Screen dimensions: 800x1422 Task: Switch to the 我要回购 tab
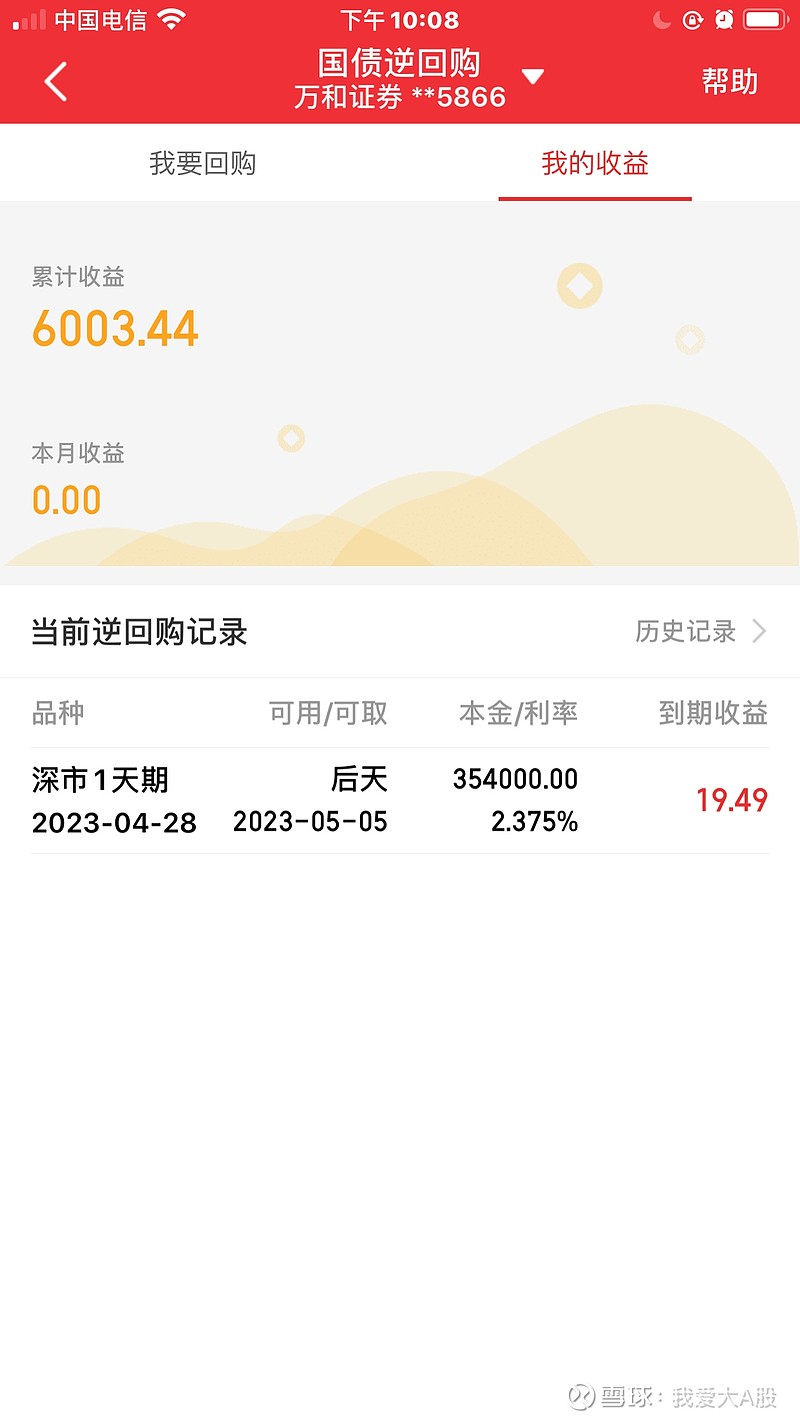coord(203,163)
